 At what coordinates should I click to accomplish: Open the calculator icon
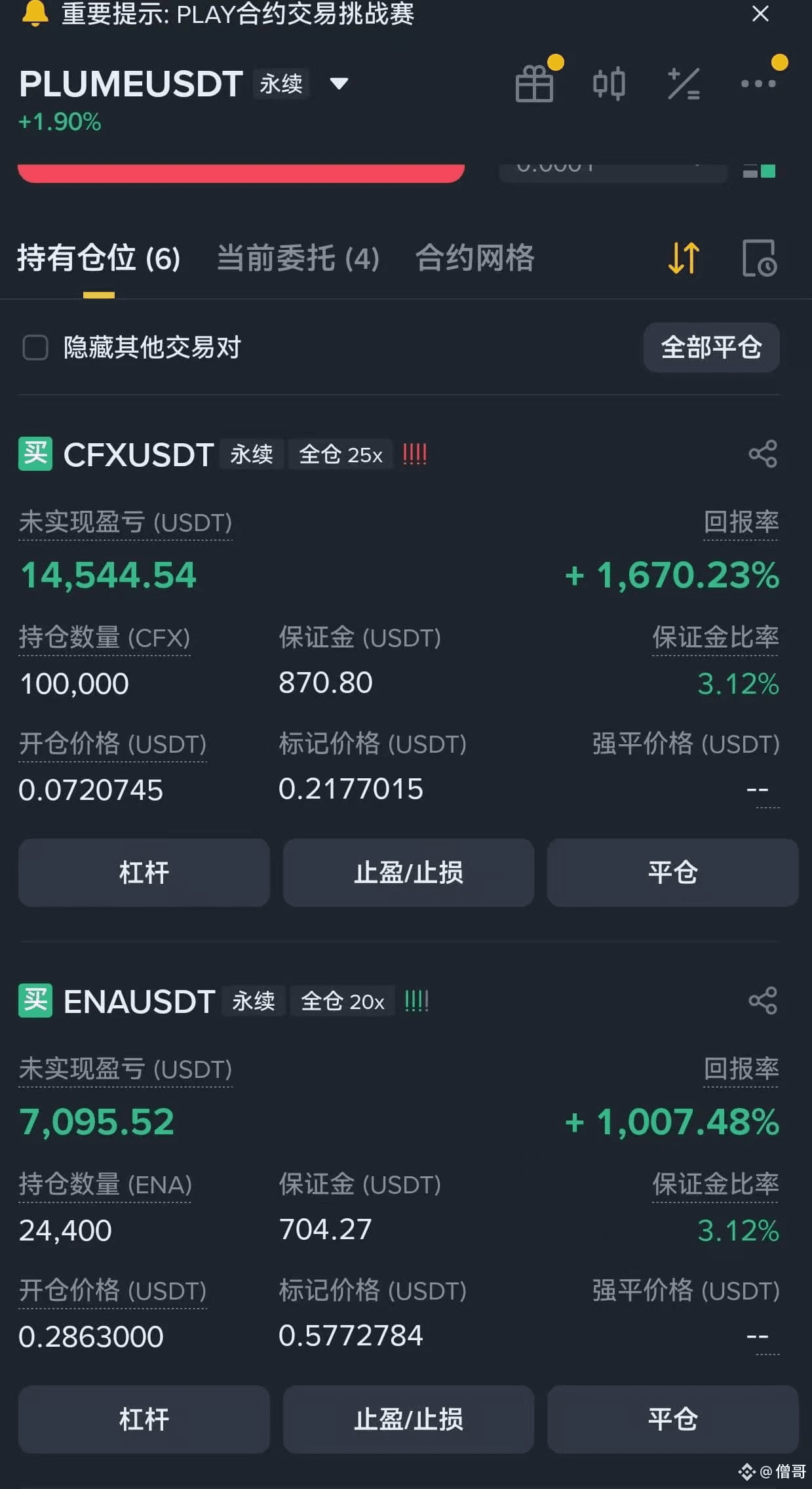[684, 84]
